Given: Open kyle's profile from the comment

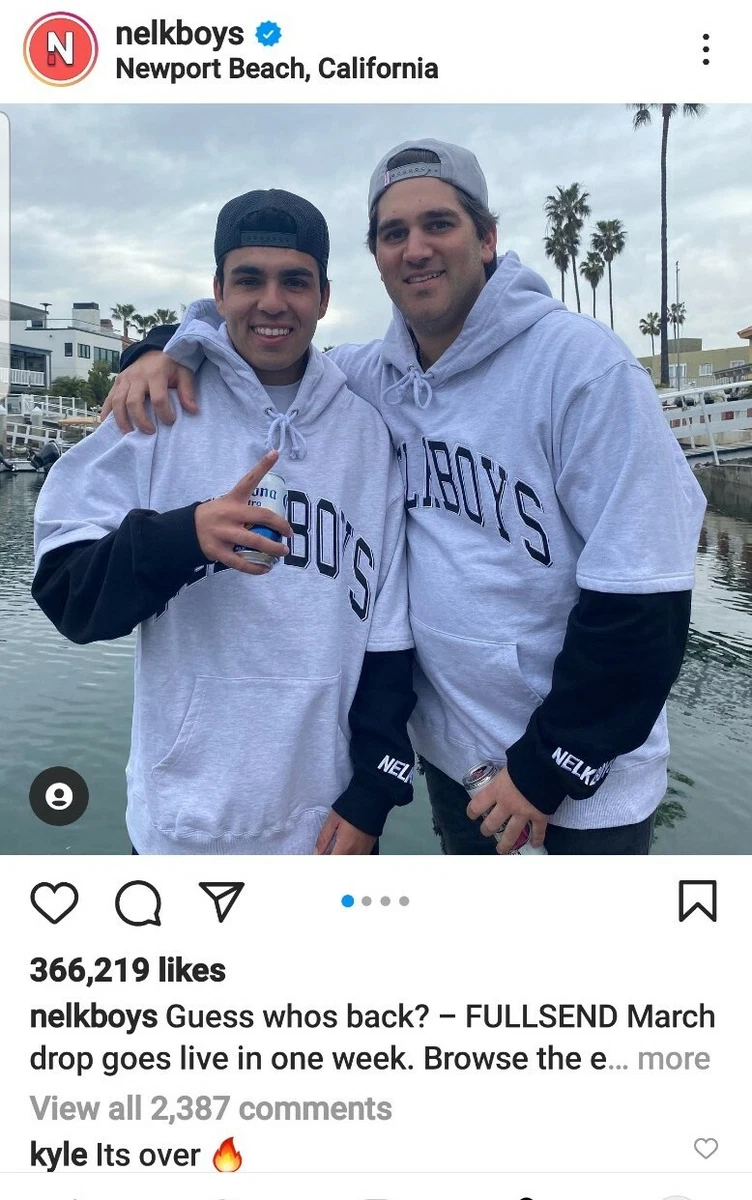Looking at the screenshot, I should [58, 1155].
